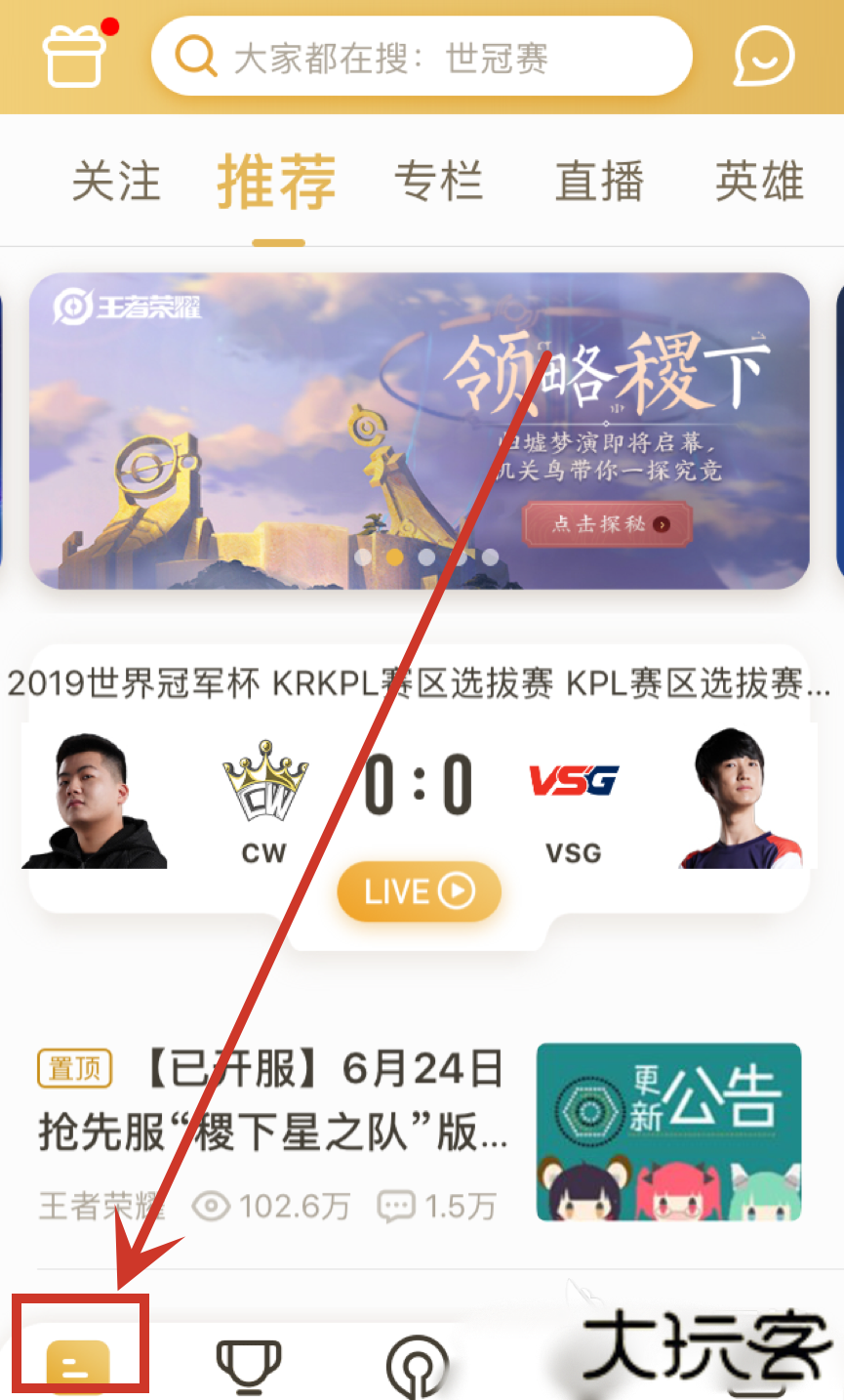Tap the comment count icon on pinned post
This screenshot has width=844, height=1400.
coord(395,1206)
